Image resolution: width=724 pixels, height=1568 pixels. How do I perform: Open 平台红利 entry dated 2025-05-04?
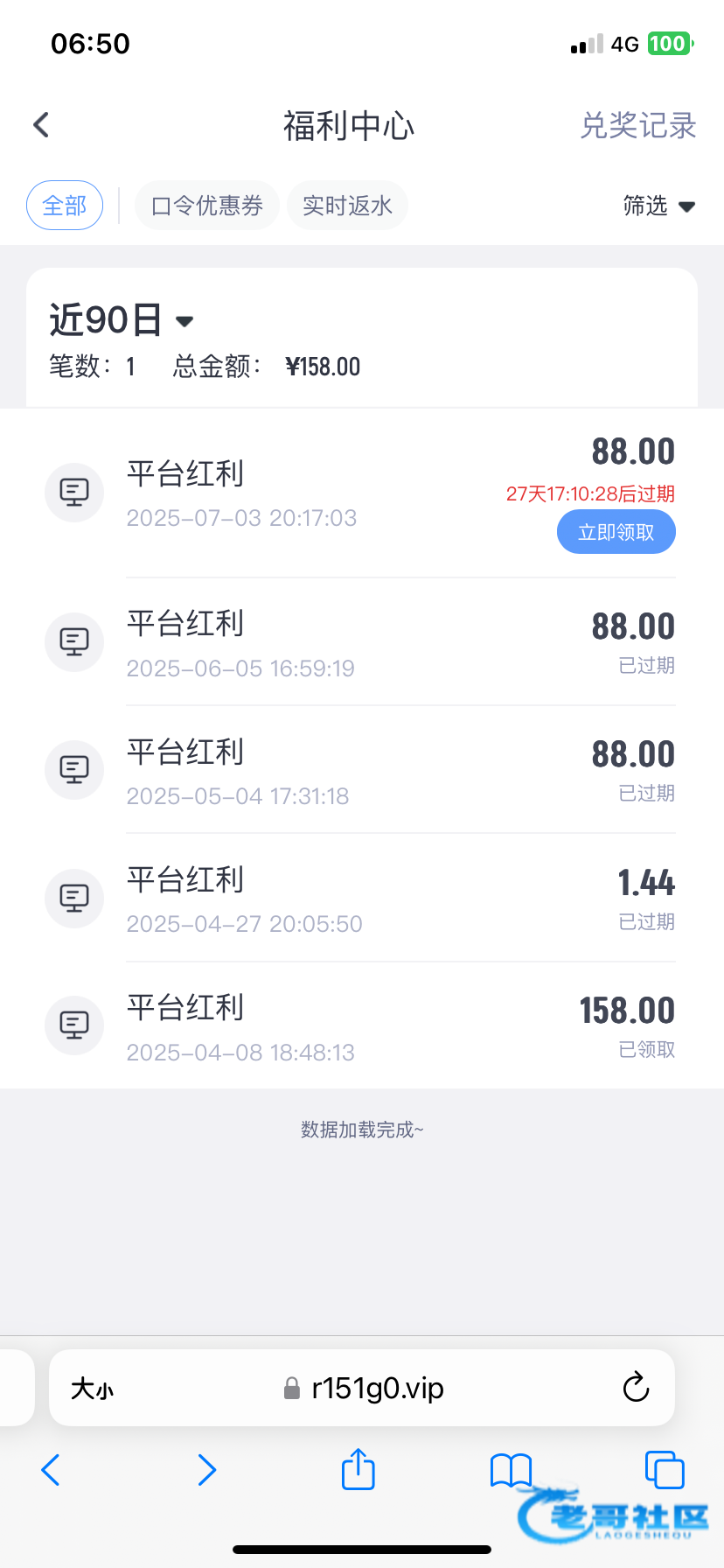tap(362, 769)
